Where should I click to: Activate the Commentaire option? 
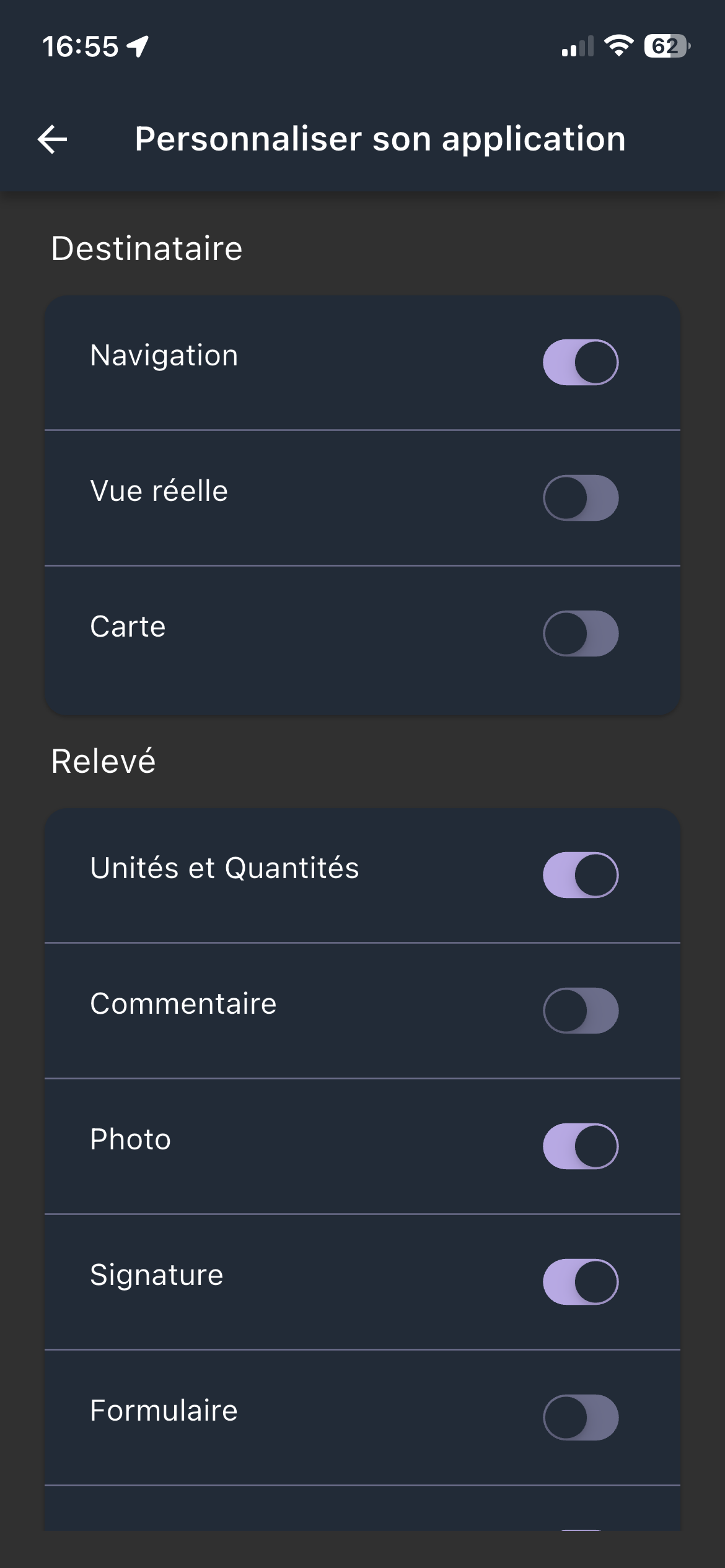tap(581, 1011)
